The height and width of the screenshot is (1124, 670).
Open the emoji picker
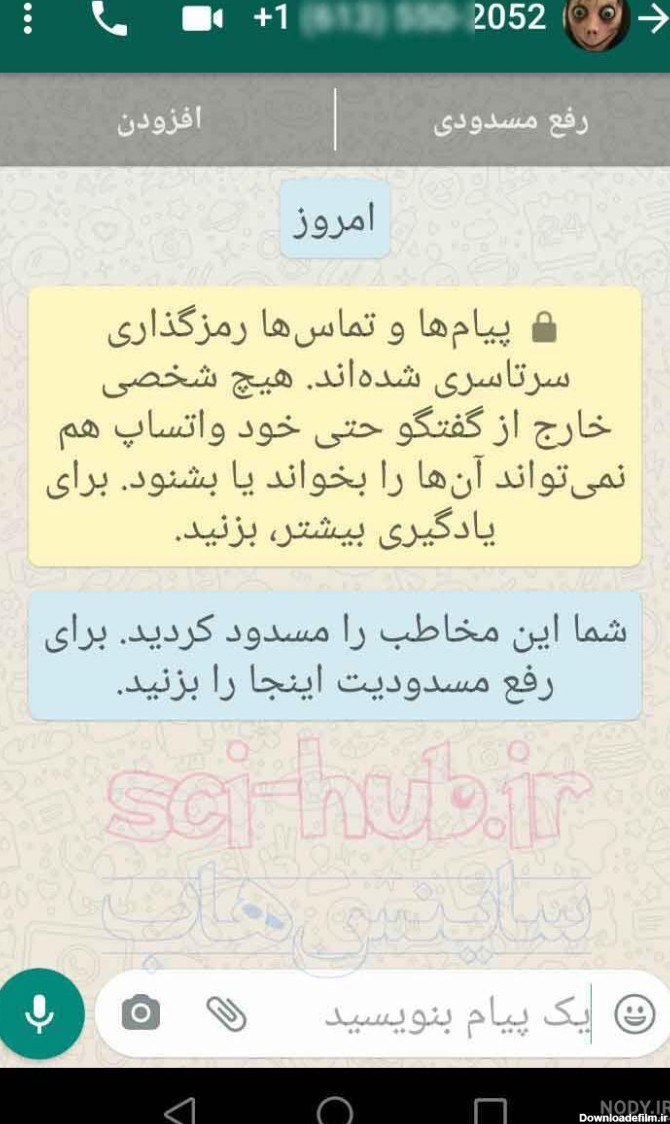click(635, 1014)
